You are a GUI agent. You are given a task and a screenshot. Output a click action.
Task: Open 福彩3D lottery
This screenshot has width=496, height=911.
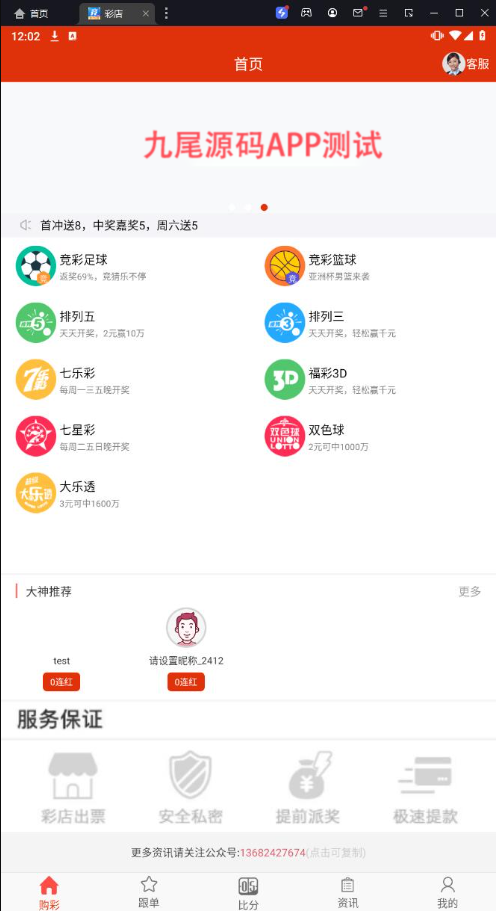coord(330,379)
